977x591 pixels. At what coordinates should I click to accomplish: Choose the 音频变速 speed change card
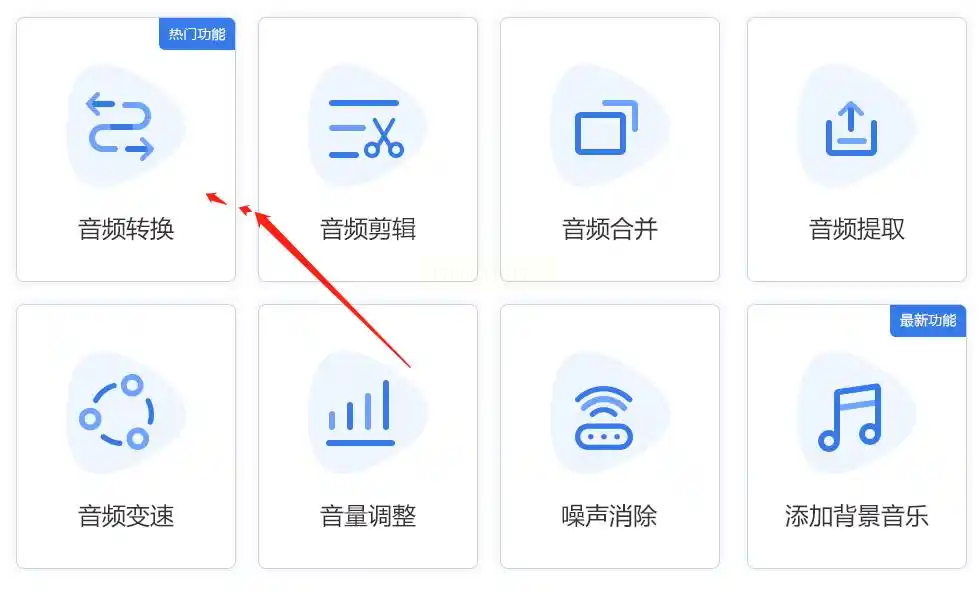[x=126, y=437]
